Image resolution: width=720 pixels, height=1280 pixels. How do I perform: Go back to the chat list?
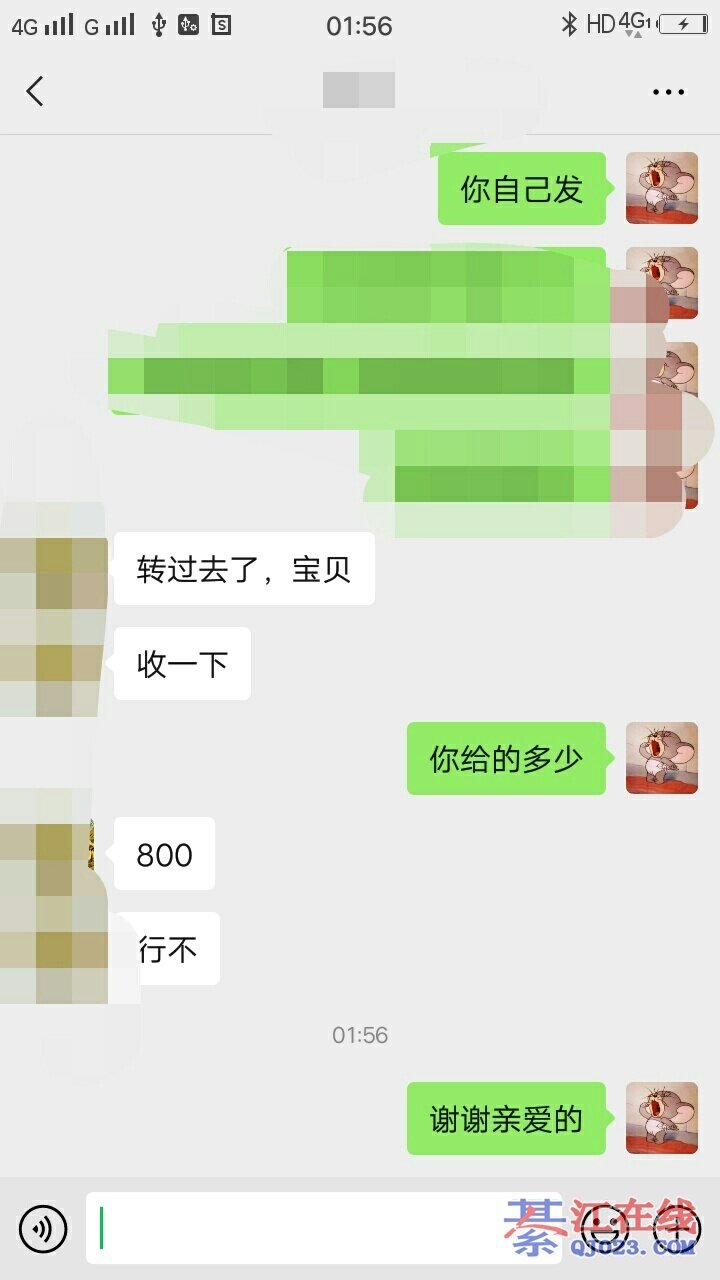coord(35,92)
